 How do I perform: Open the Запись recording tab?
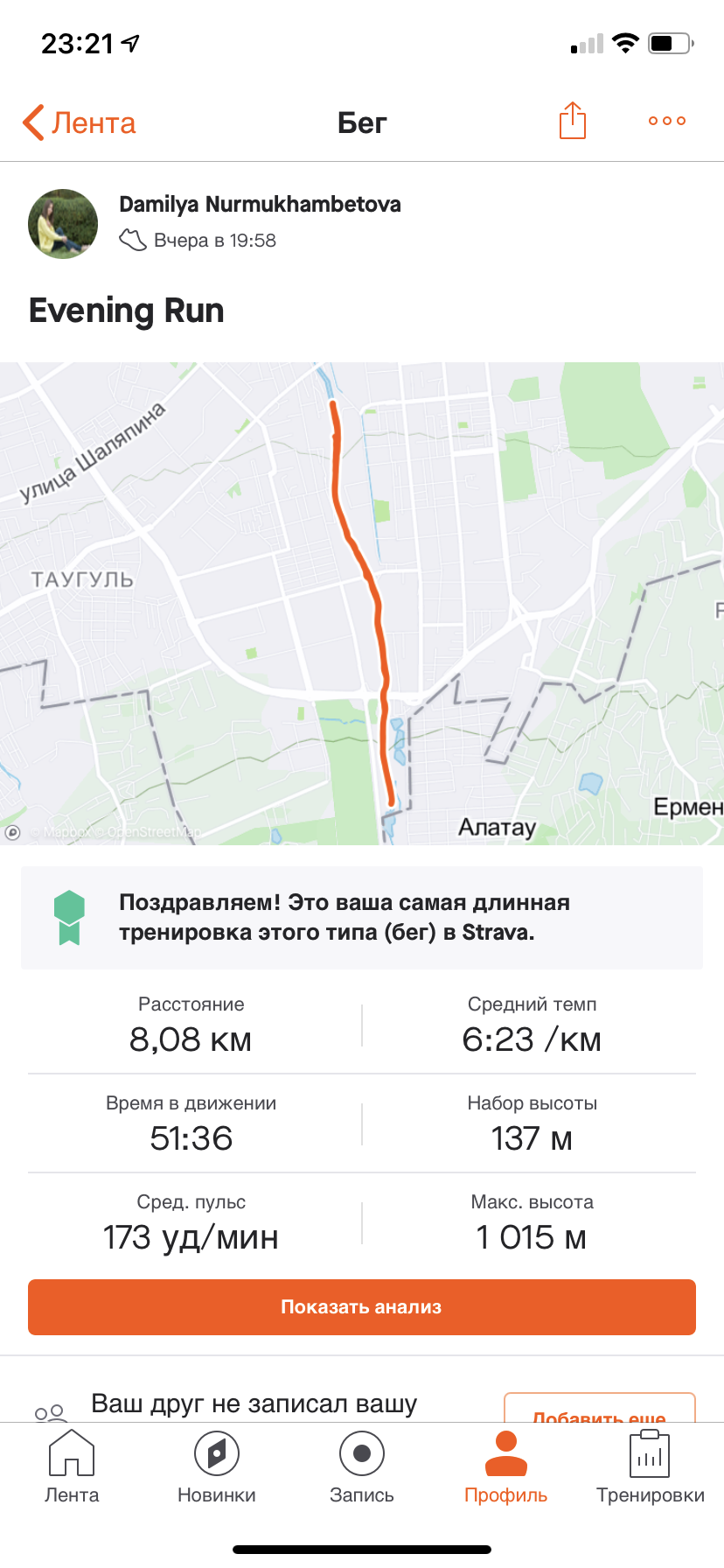point(362,1466)
